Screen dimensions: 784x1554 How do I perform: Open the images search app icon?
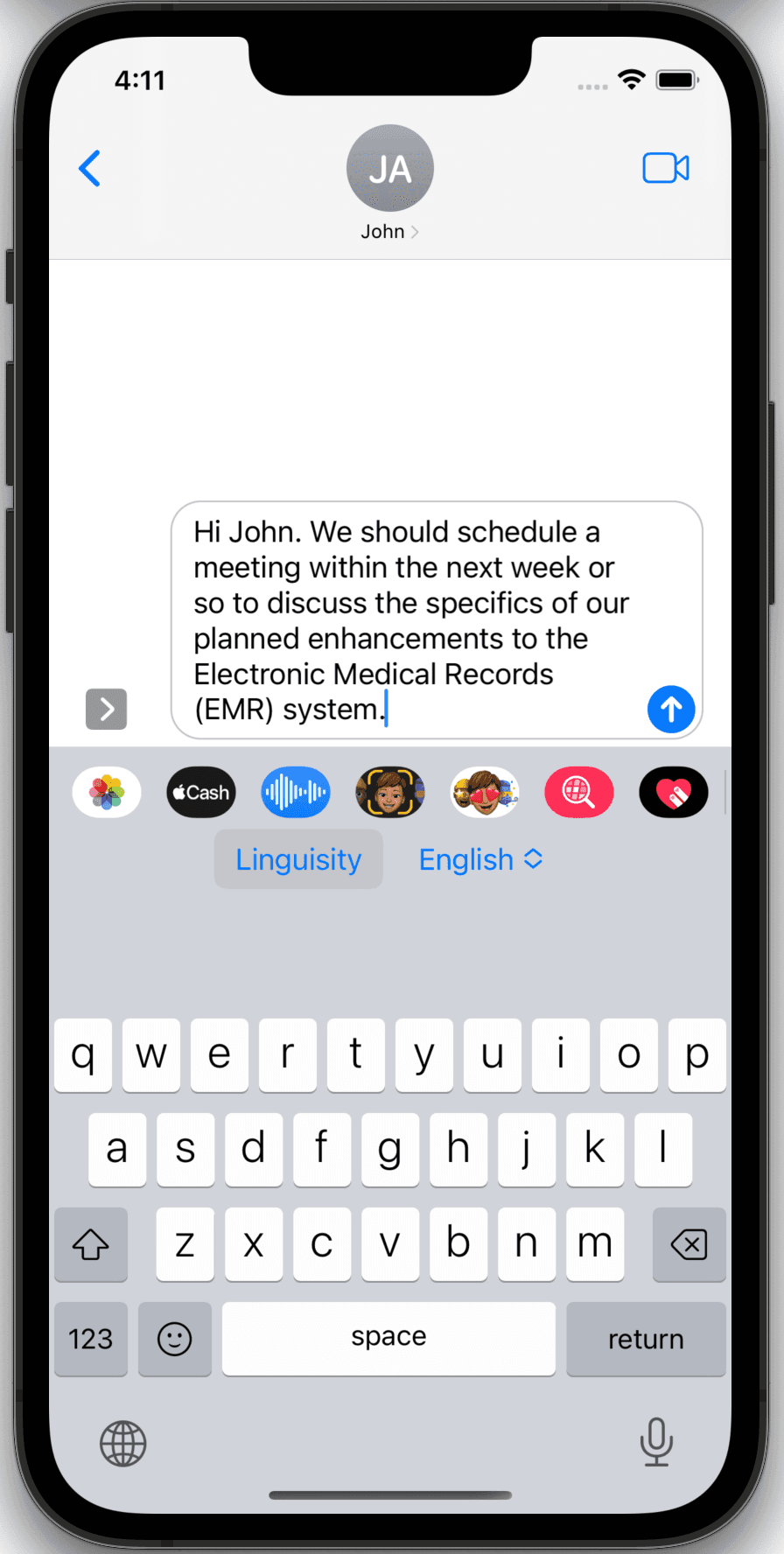click(x=579, y=792)
